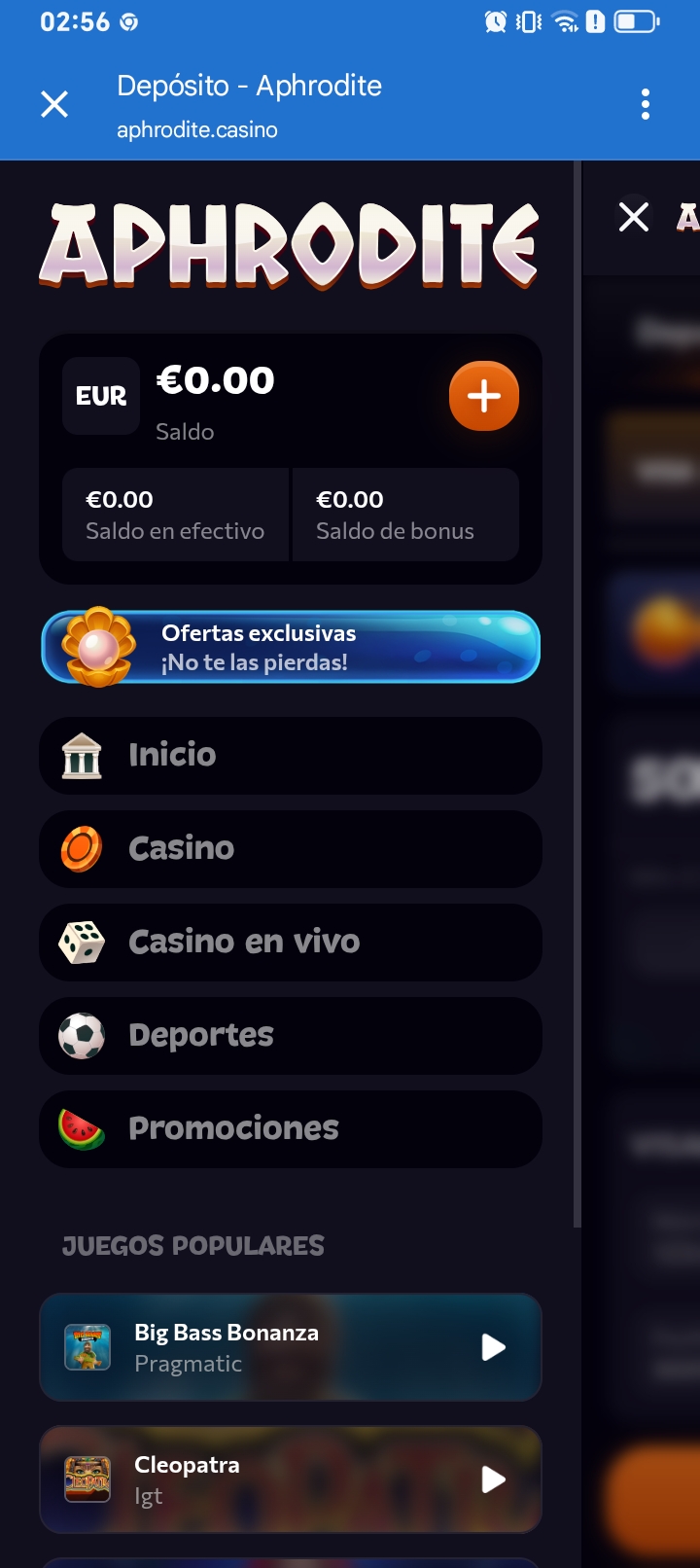Go to Inicio
Viewport: 700px width, 1568px height.
(291, 756)
